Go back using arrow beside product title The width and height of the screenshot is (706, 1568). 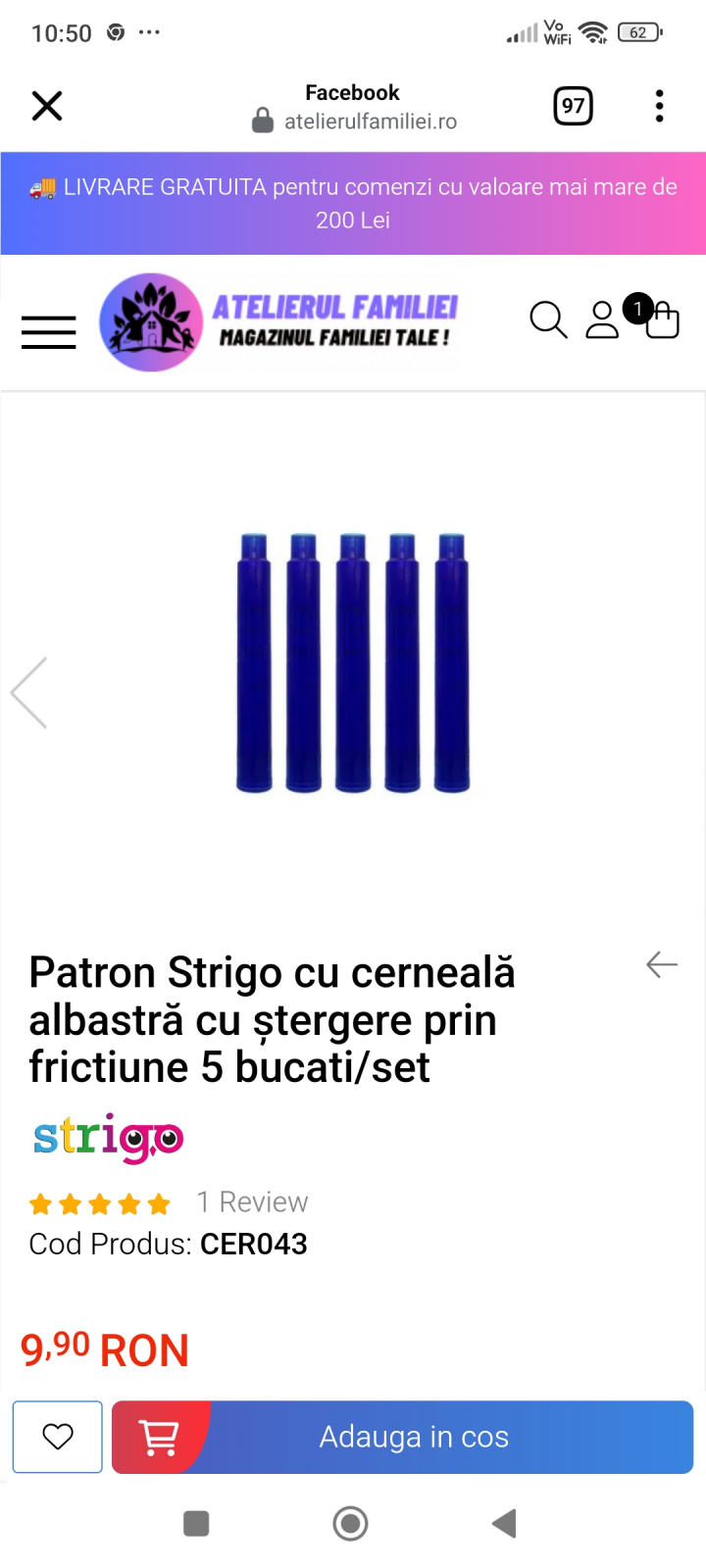pos(662,965)
